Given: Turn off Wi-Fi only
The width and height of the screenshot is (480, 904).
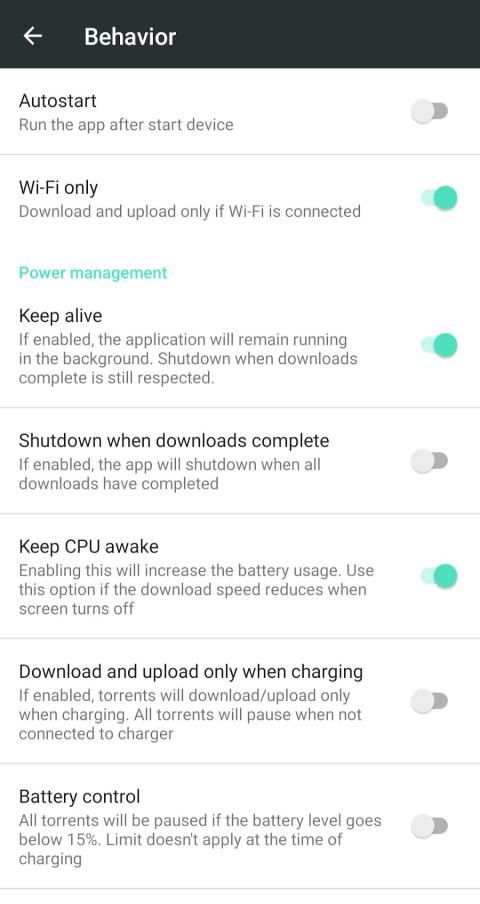Looking at the screenshot, I should [x=439, y=198].
